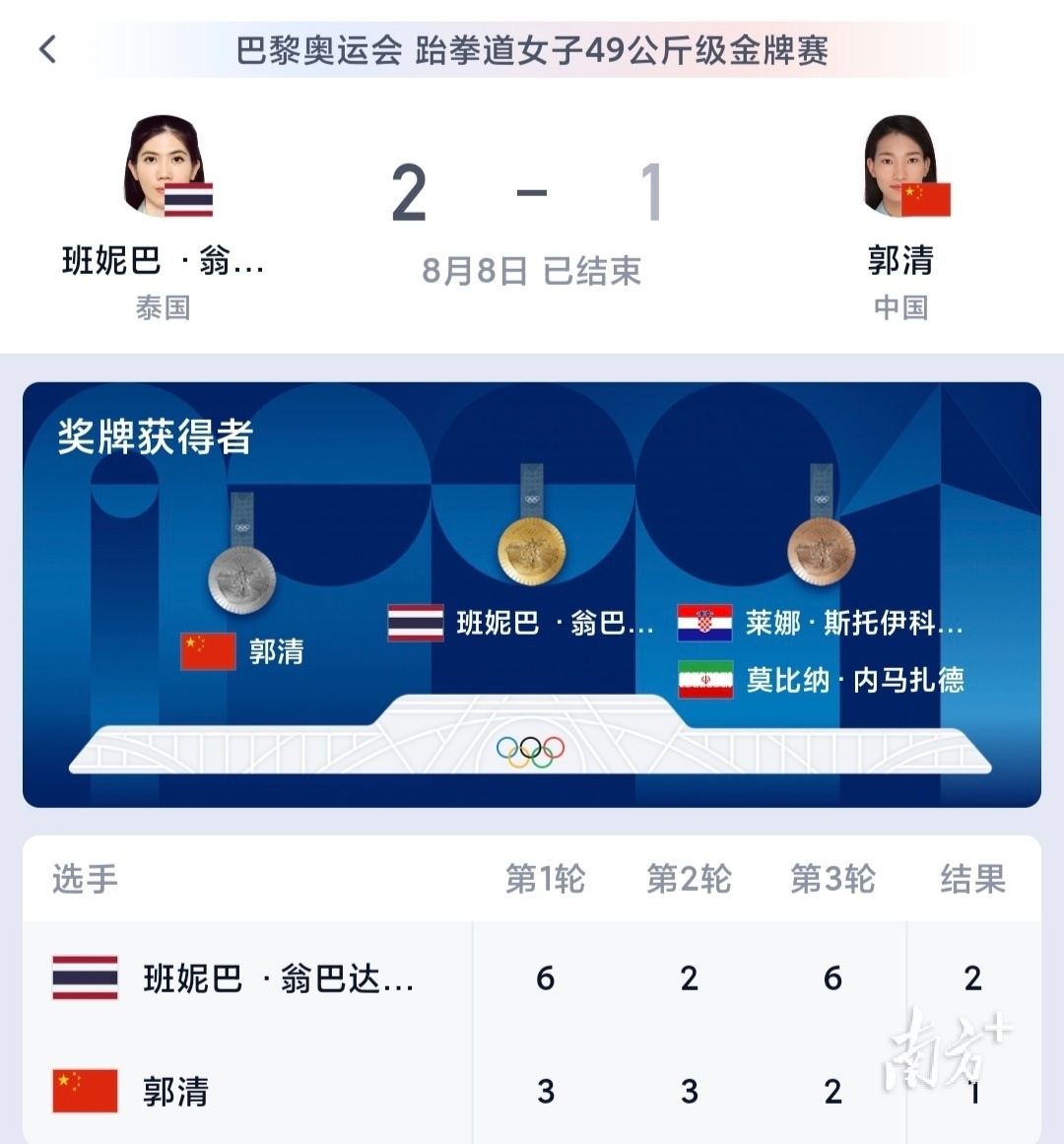Go back using the top-left arrow
1064x1144 pixels.
[47, 49]
